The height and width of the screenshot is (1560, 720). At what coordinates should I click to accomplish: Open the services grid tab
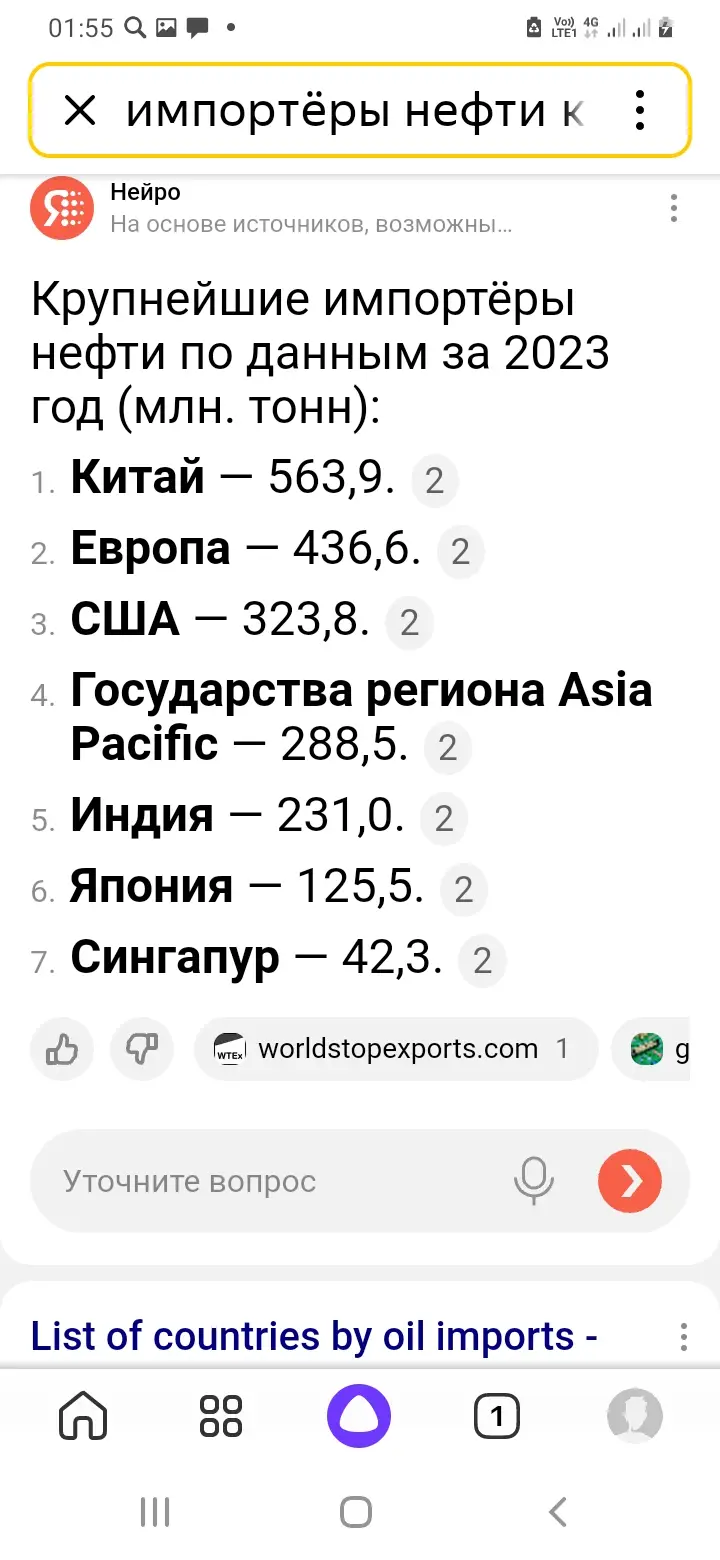[221, 1416]
